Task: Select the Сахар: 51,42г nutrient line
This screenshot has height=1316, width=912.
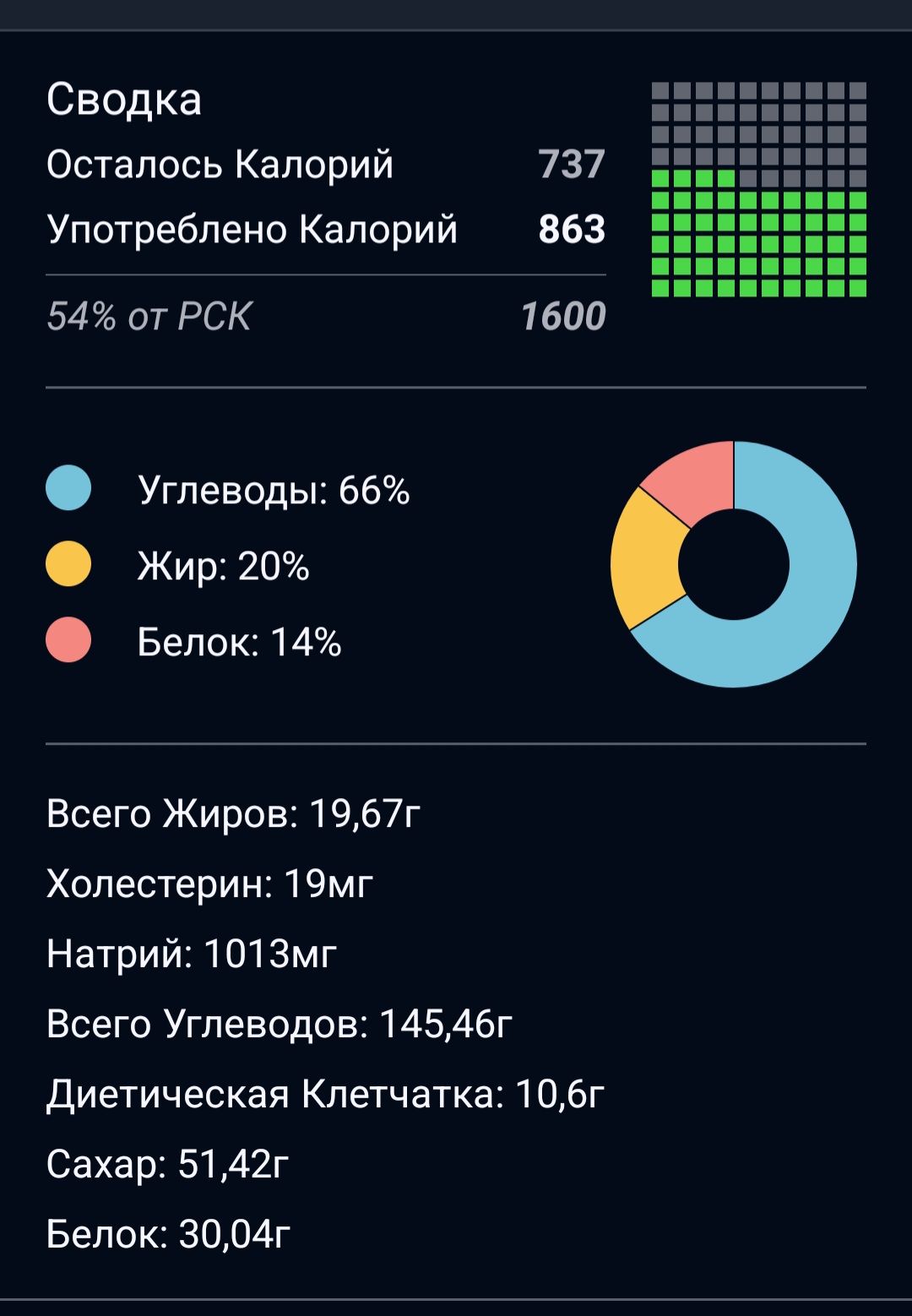Action: (x=169, y=1164)
